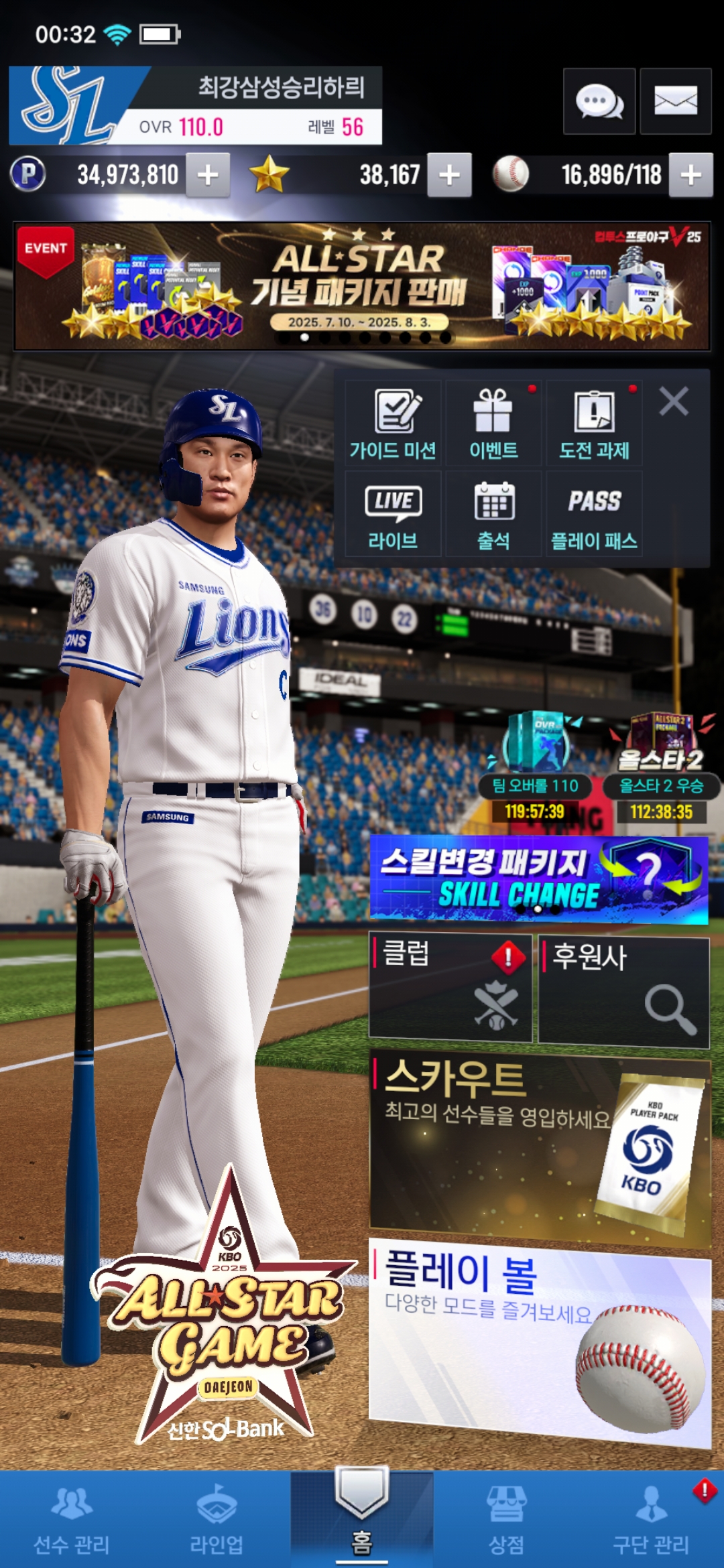
Task: Open the 클럽 club tile
Action: coord(450,988)
